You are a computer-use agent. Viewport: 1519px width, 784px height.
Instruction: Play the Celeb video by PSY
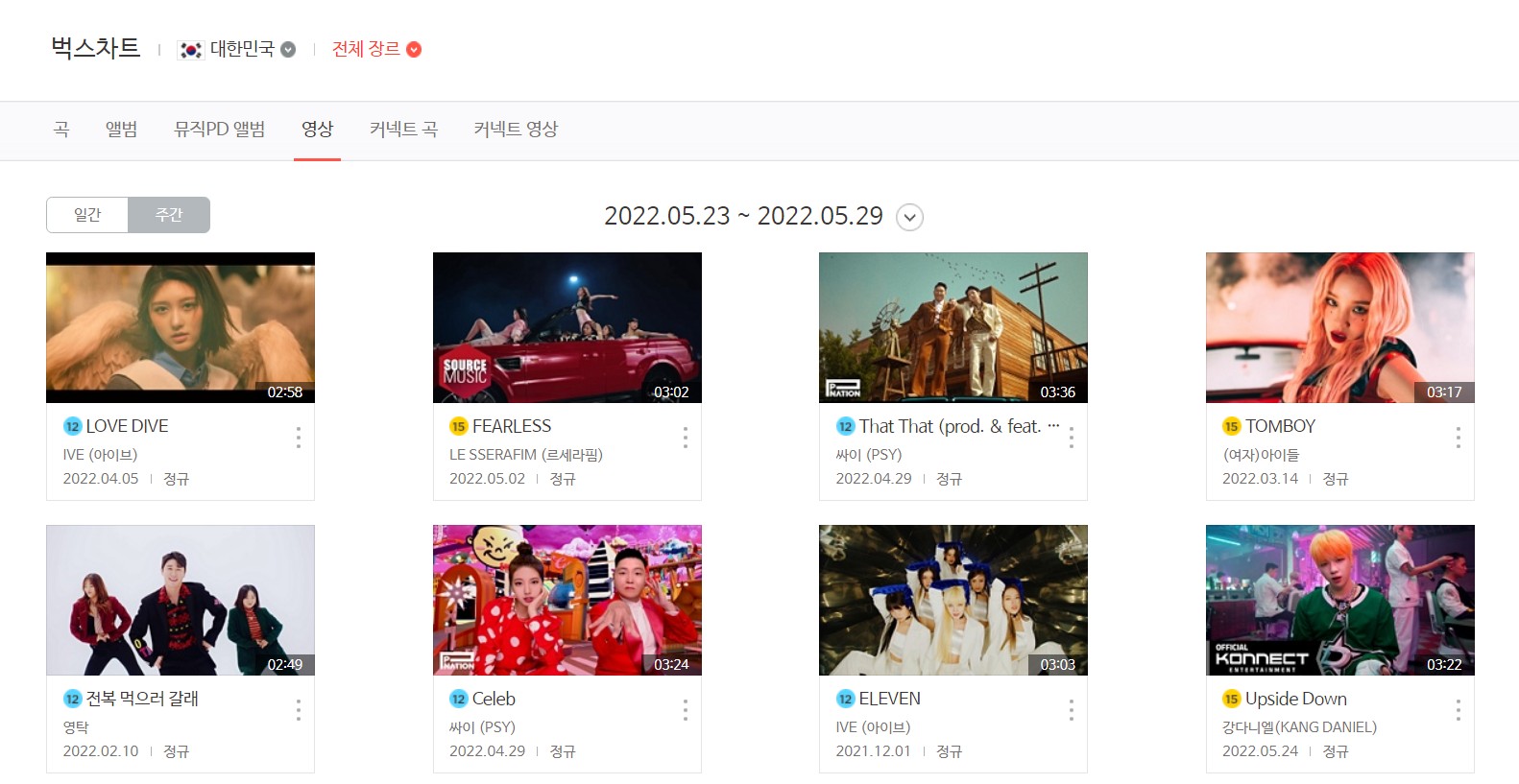(567, 600)
